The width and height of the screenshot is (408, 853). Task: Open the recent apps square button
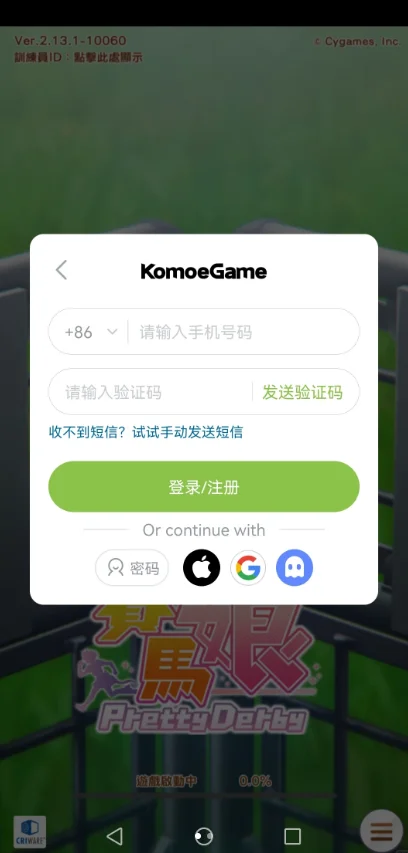(x=293, y=836)
